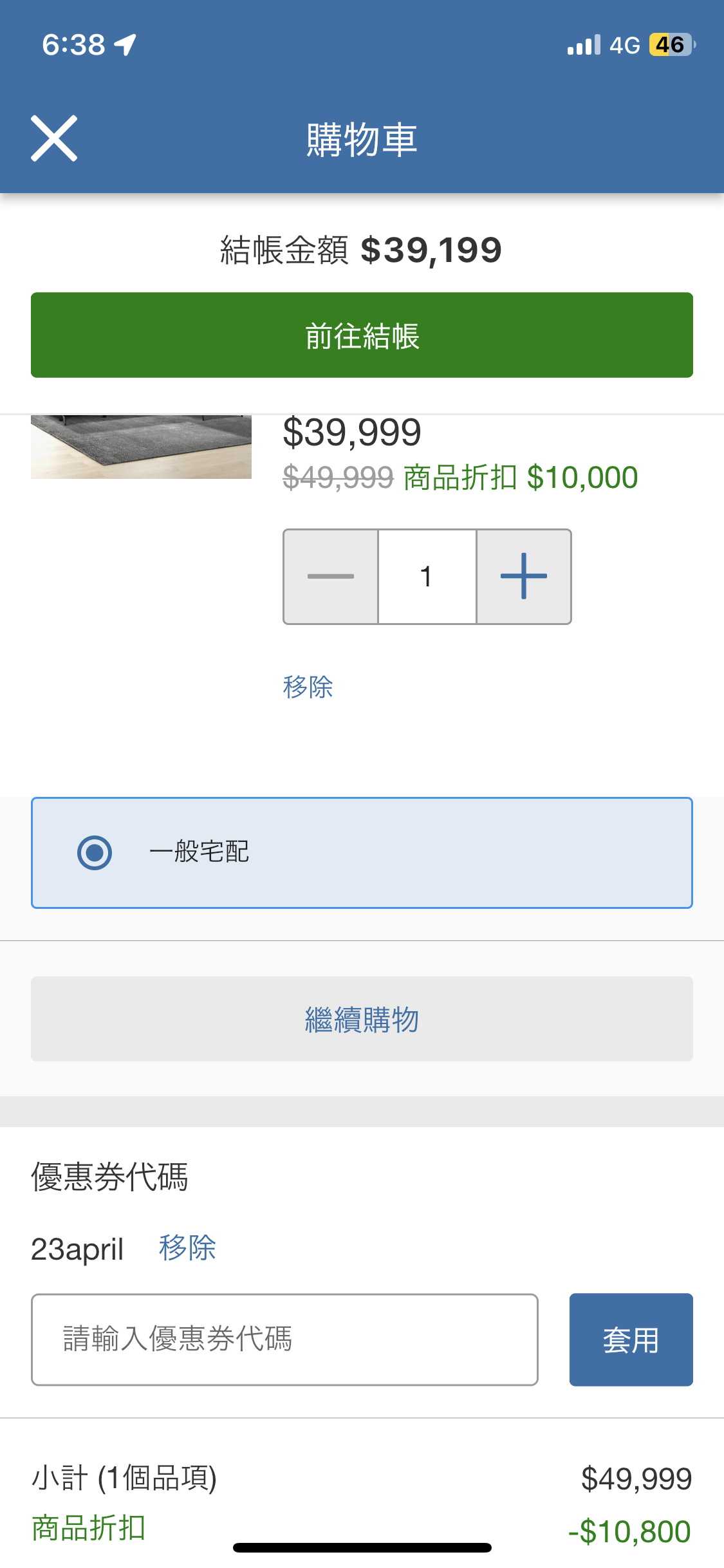The image size is (724, 1568).
Task: Remove the rug item from the cart
Action: [308, 687]
